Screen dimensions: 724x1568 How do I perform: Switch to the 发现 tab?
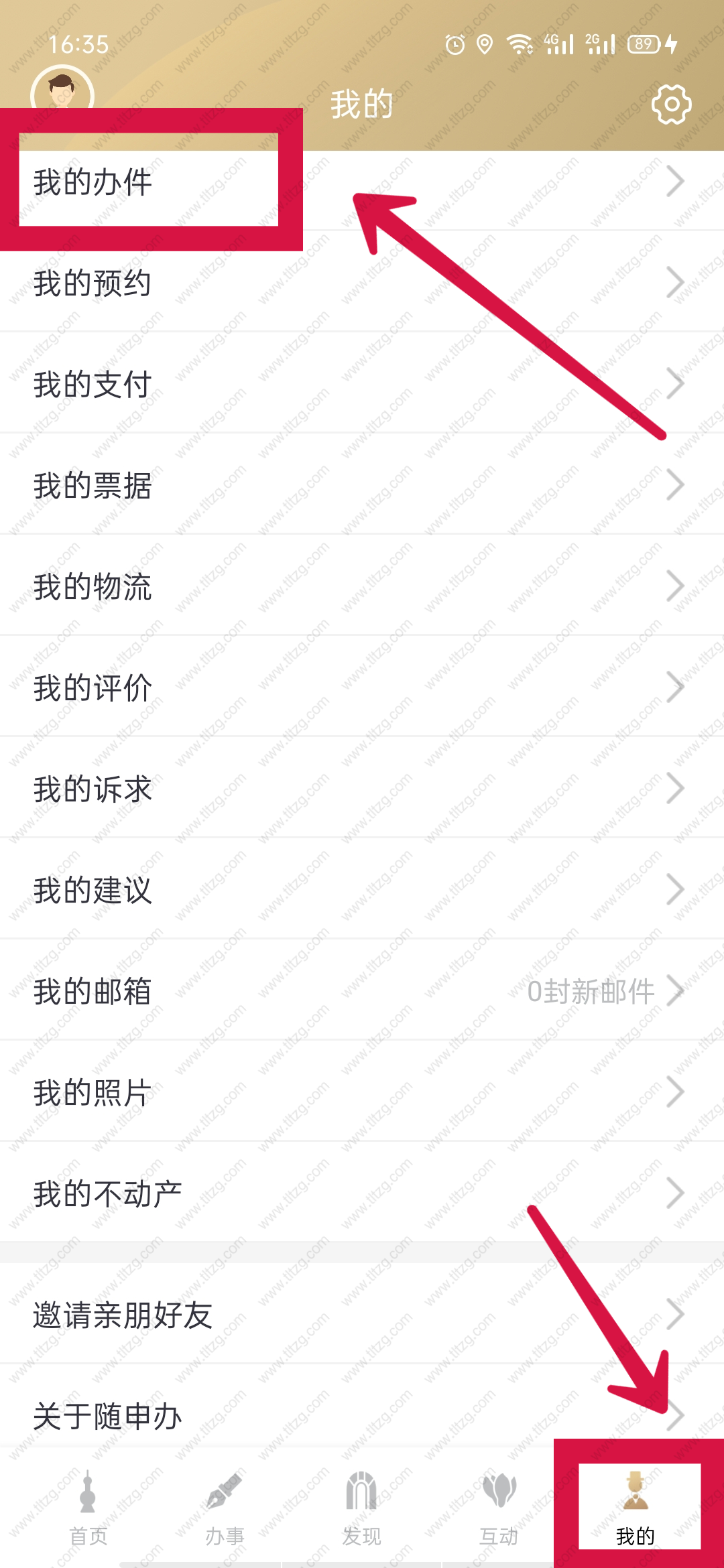click(361, 1509)
